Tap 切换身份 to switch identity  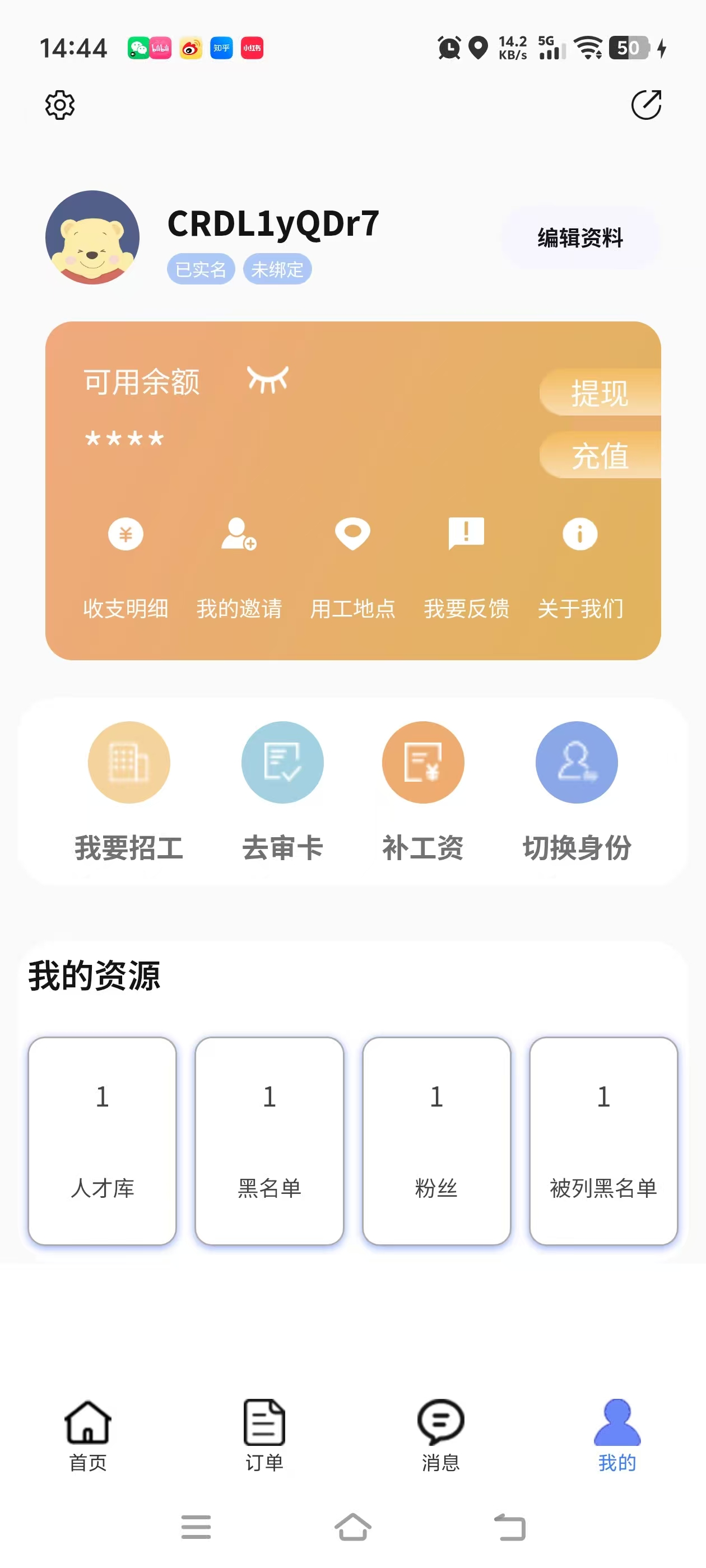click(x=577, y=791)
